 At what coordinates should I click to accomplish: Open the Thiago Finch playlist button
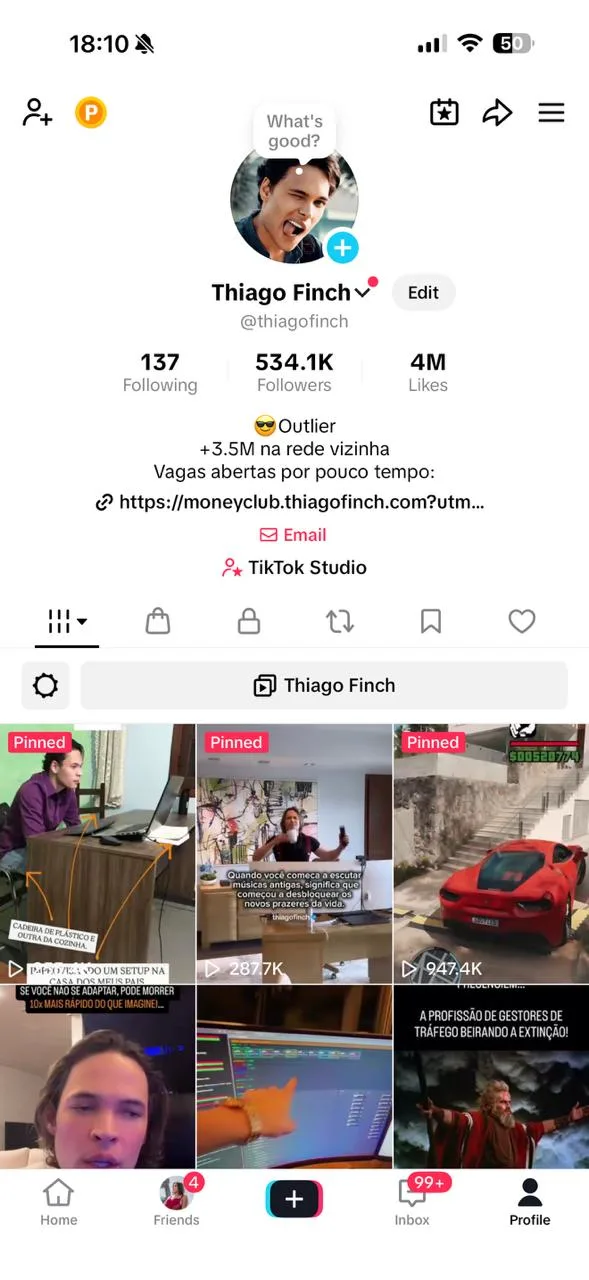tap(324, 686)
